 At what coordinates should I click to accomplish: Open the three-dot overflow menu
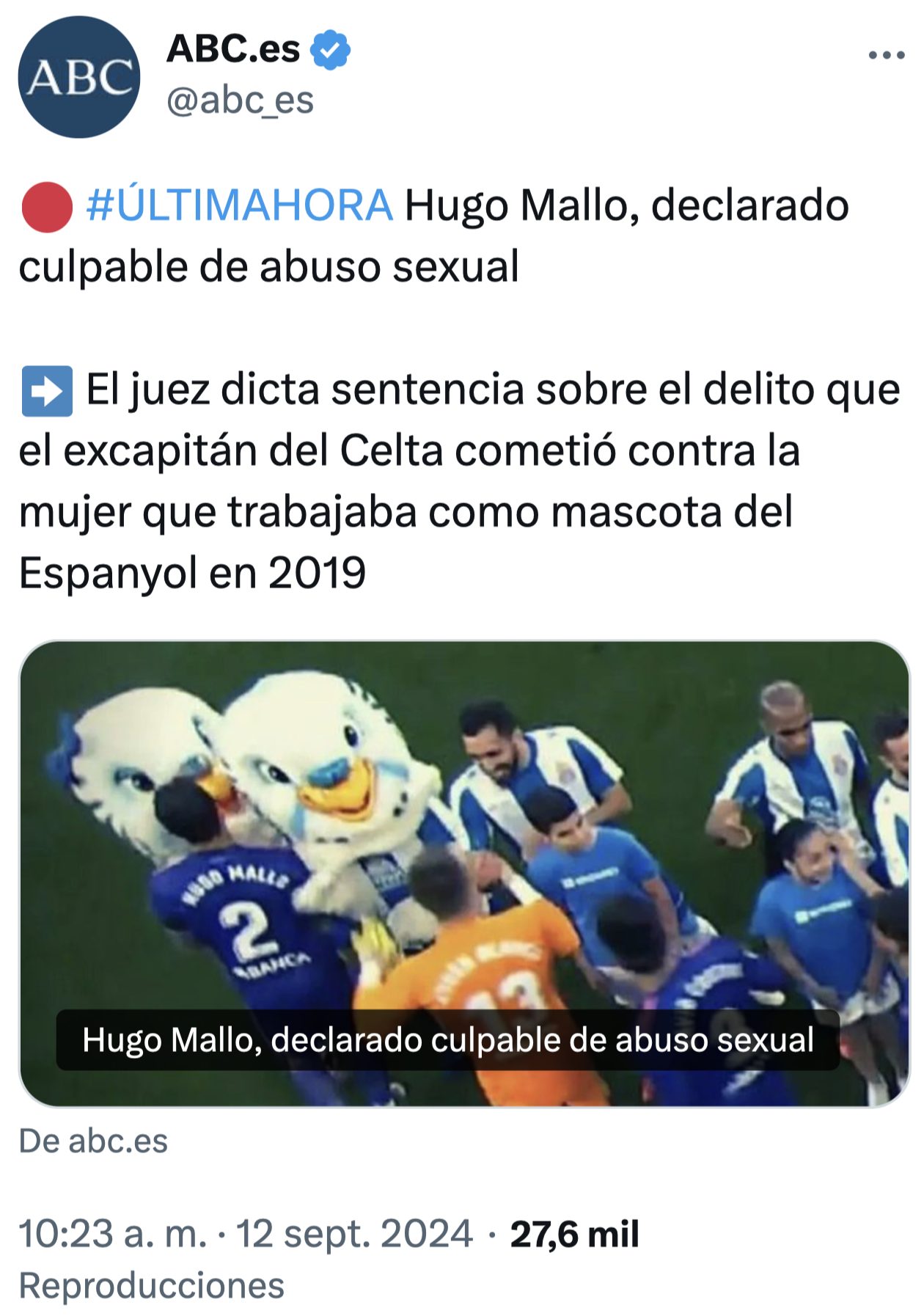click(886, 55)
